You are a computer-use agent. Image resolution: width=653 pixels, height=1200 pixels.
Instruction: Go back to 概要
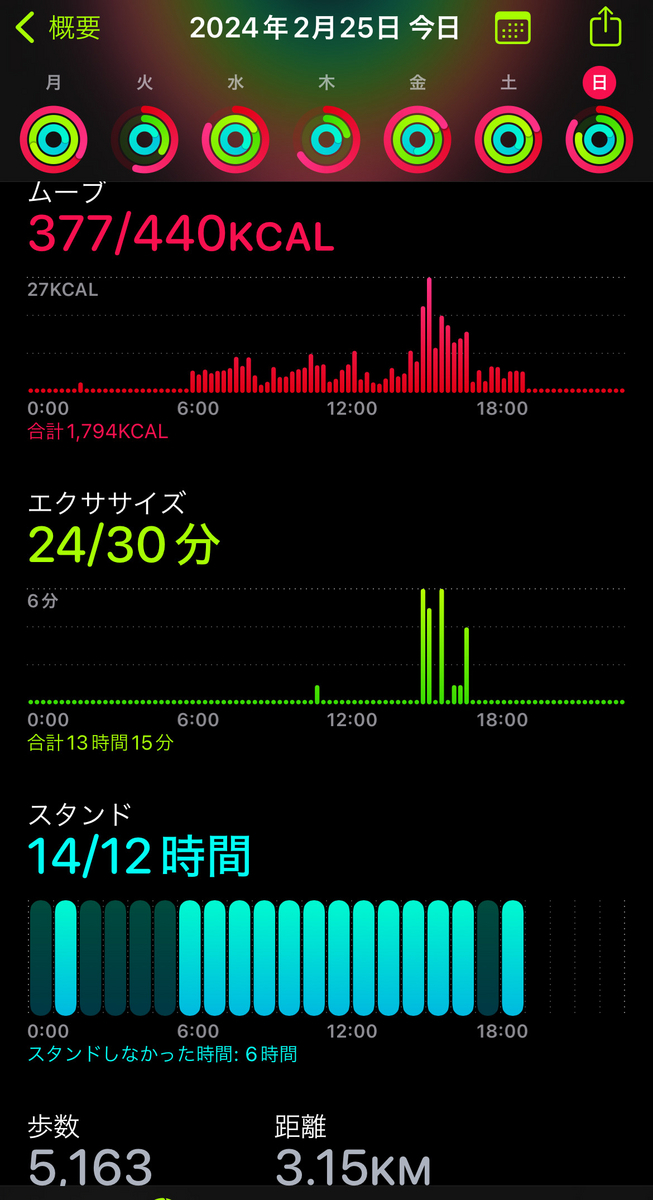click(x=58, y=28)
